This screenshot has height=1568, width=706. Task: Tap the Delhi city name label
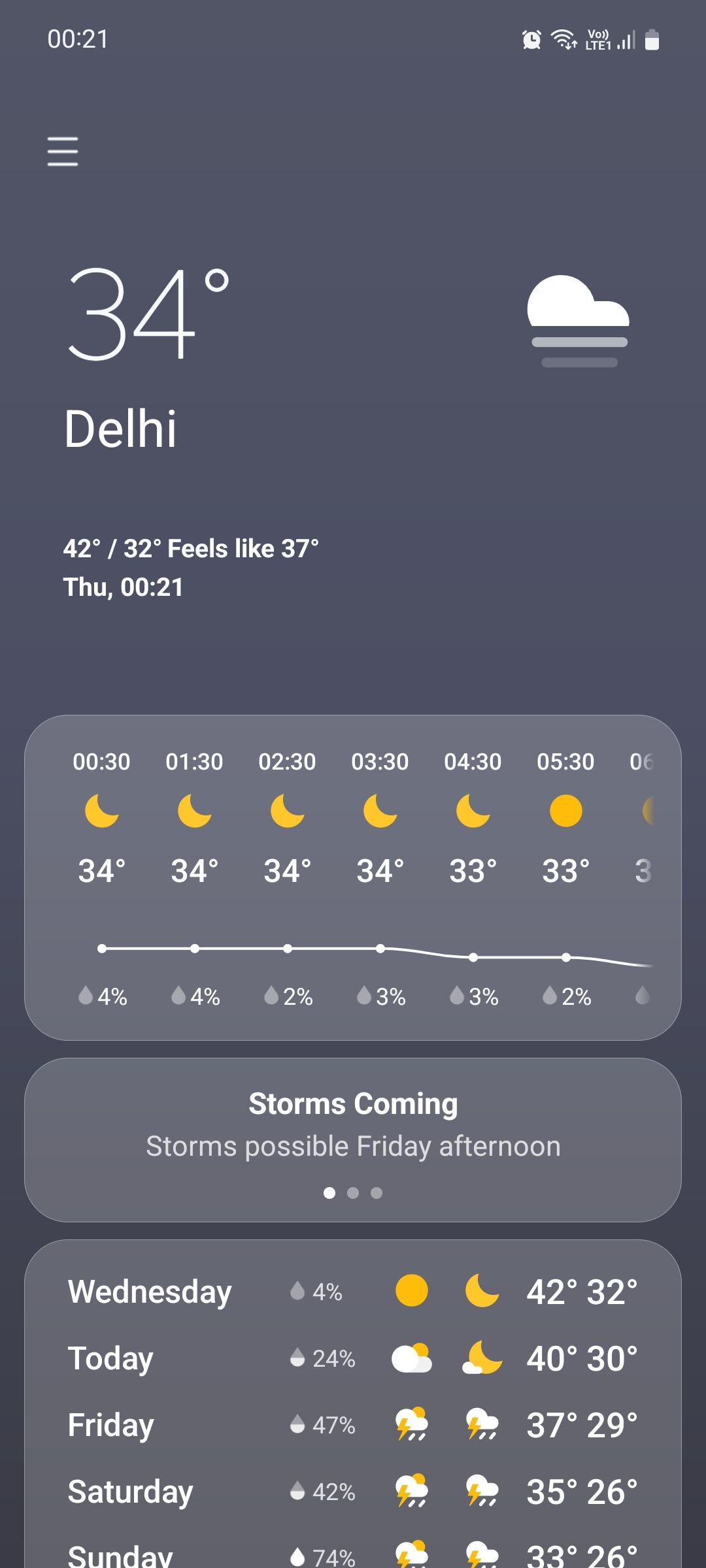click(x=122, y=429)
